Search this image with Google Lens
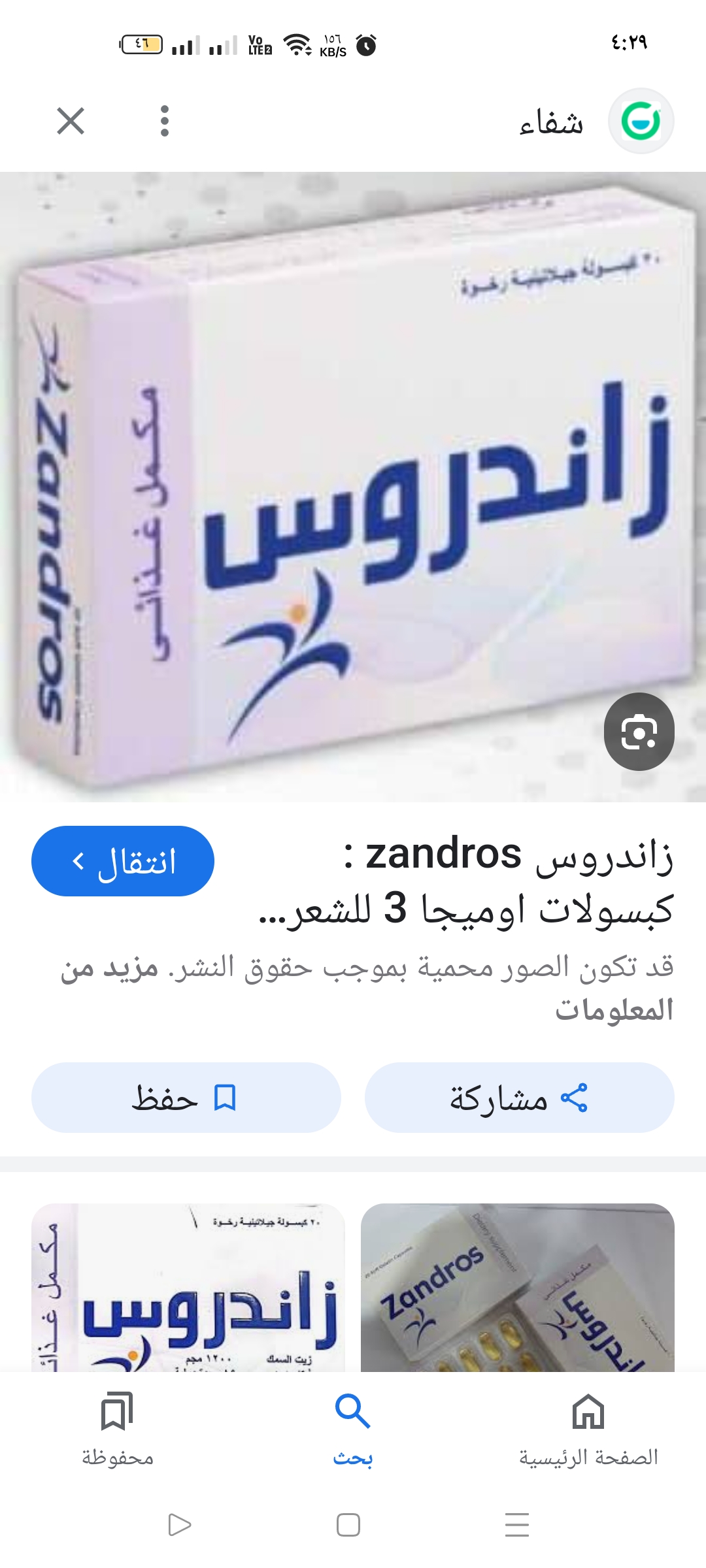This screenshot has width=706, height=1568. (x=639, y=731)
